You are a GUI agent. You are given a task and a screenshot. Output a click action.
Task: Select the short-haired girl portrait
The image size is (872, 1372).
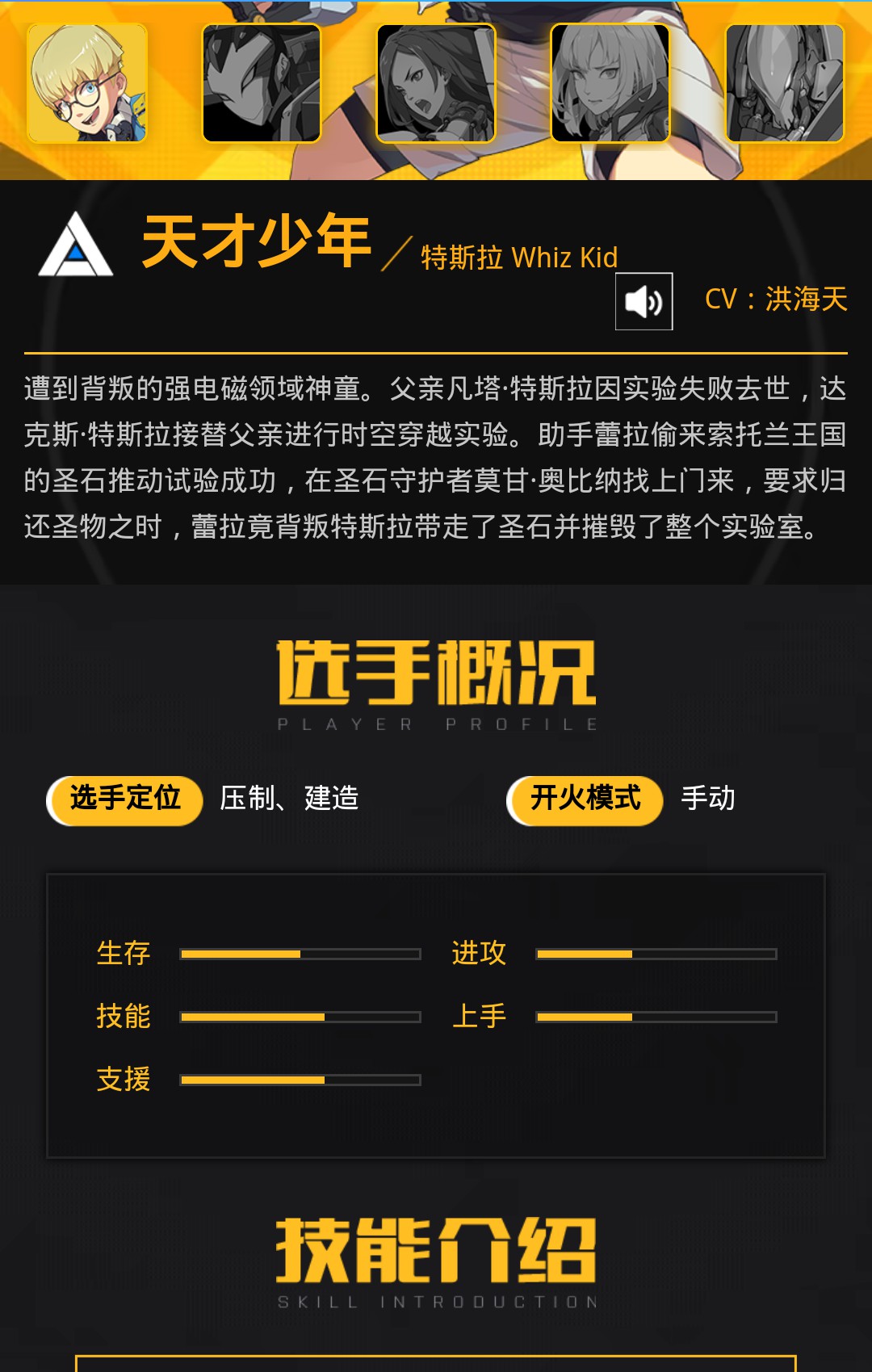[x=610, y=83]
